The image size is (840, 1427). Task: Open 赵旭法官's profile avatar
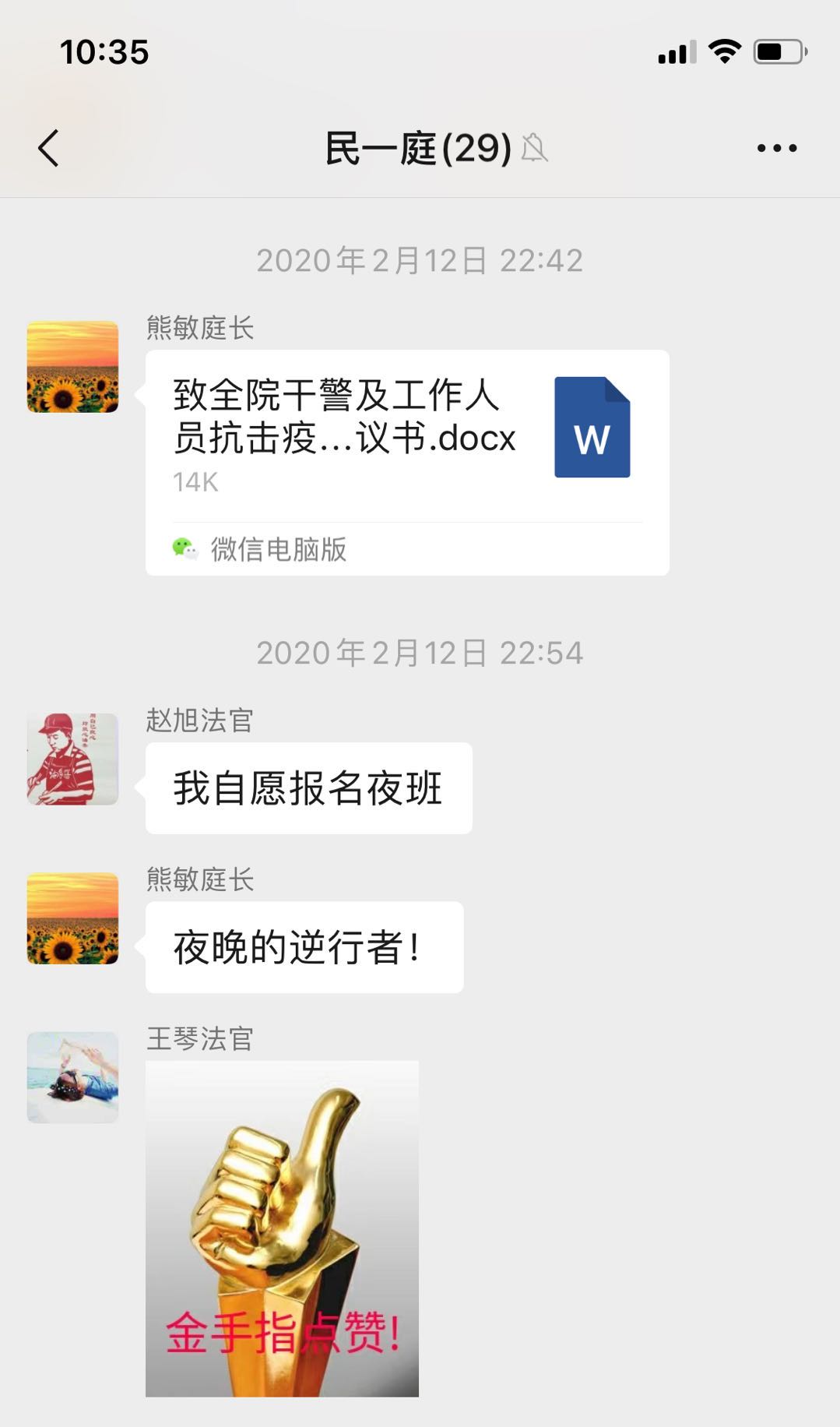pyautogui.click(x=72, y=759)
